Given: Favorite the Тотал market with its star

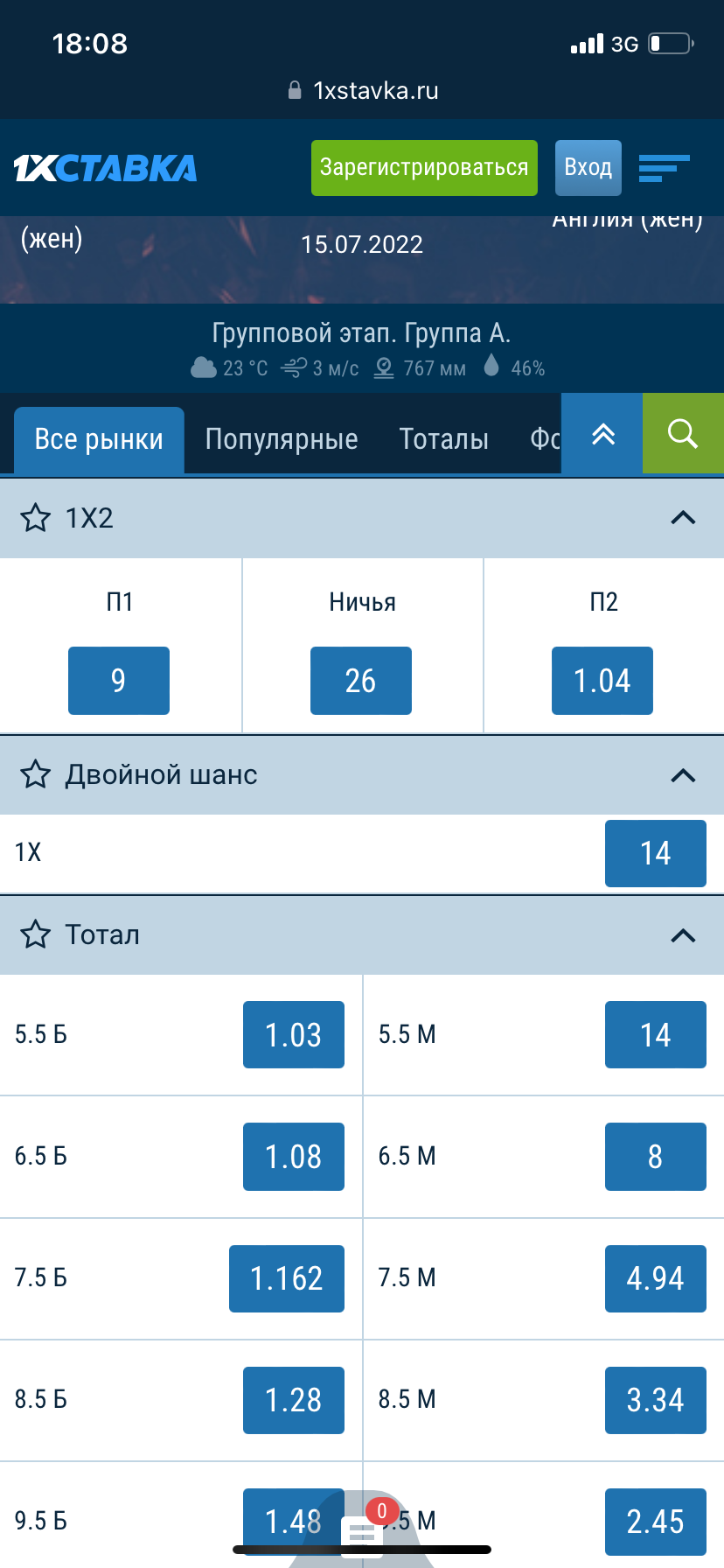Looking at the screenshot, I should pyautogui.click(x=36, y=934).
